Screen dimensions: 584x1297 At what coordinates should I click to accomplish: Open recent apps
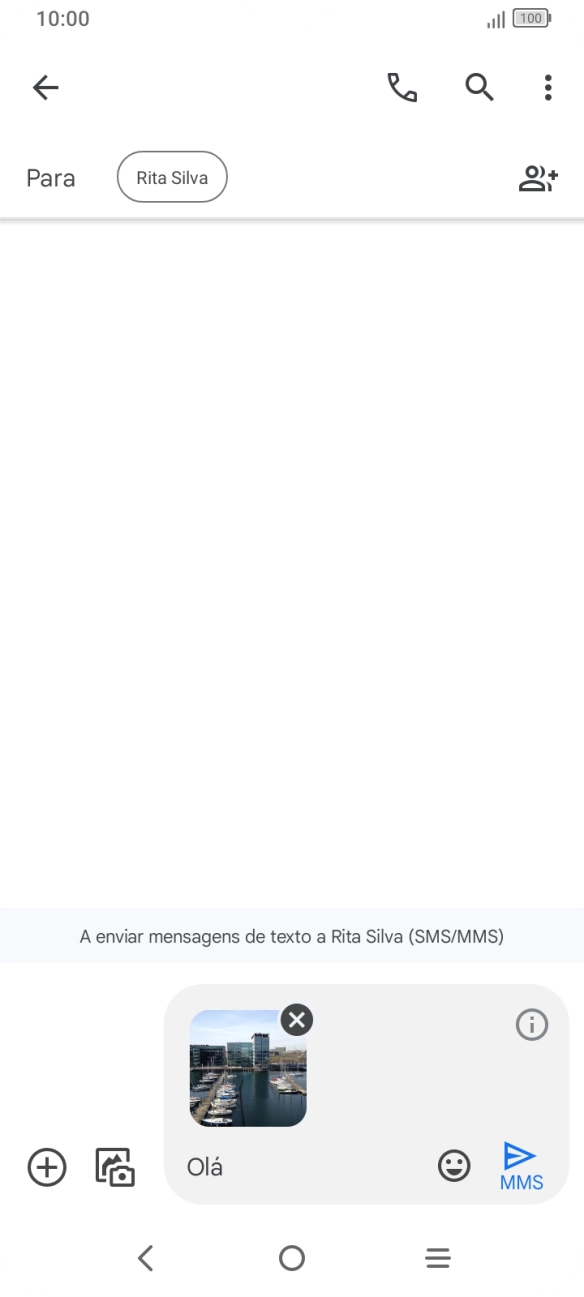438,1258
